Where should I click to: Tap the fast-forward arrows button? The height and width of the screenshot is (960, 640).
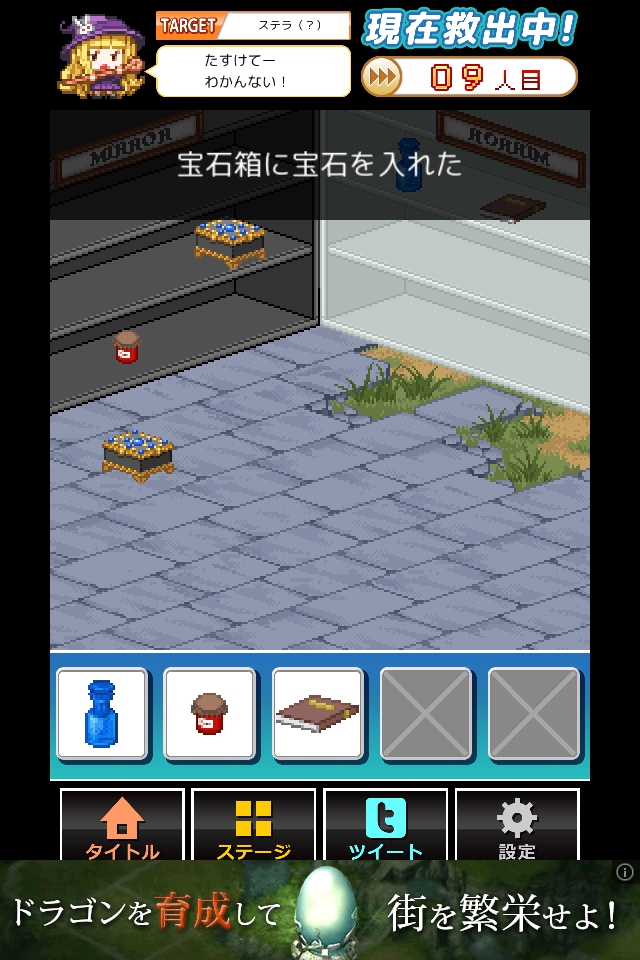[x=381, y=76]
